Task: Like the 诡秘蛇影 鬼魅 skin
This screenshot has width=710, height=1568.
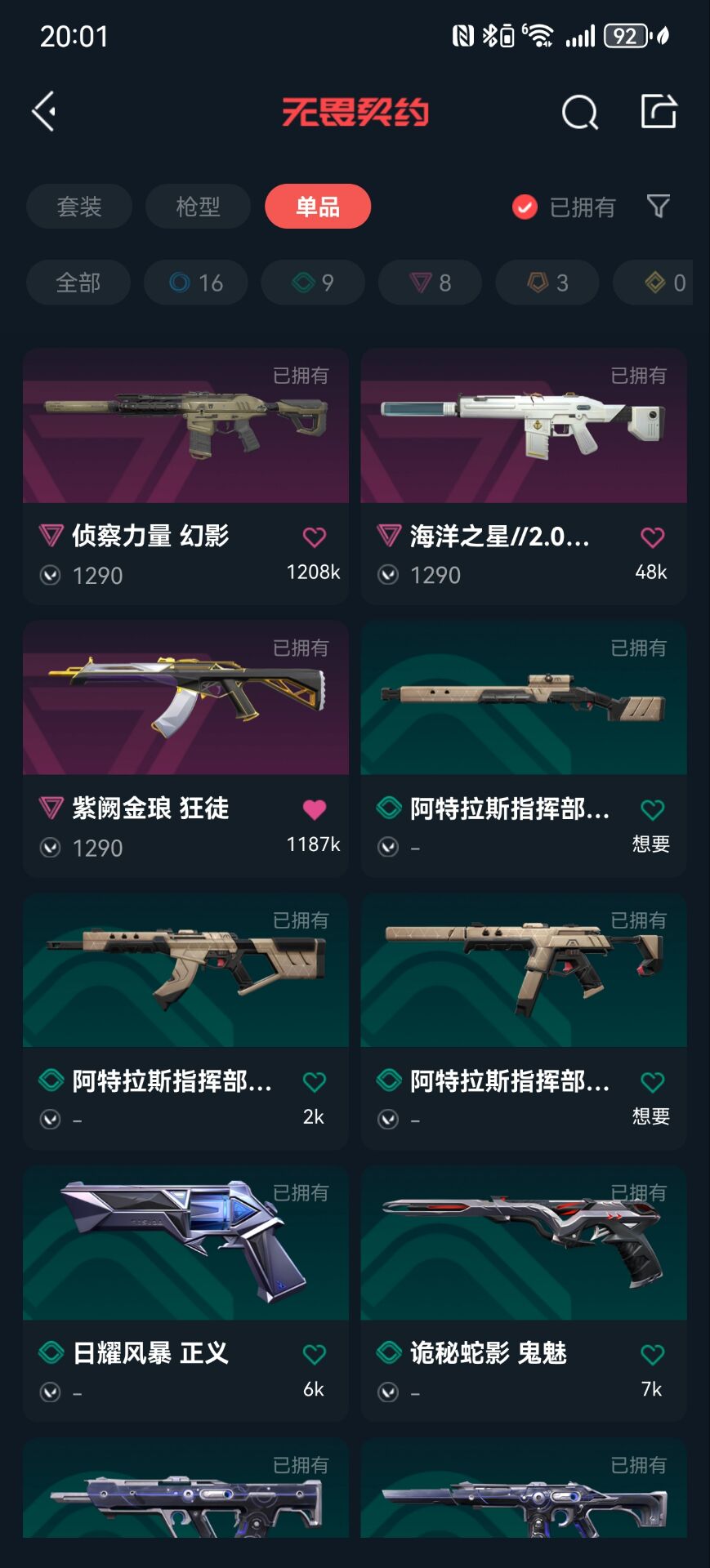Action: point(652,1355)
